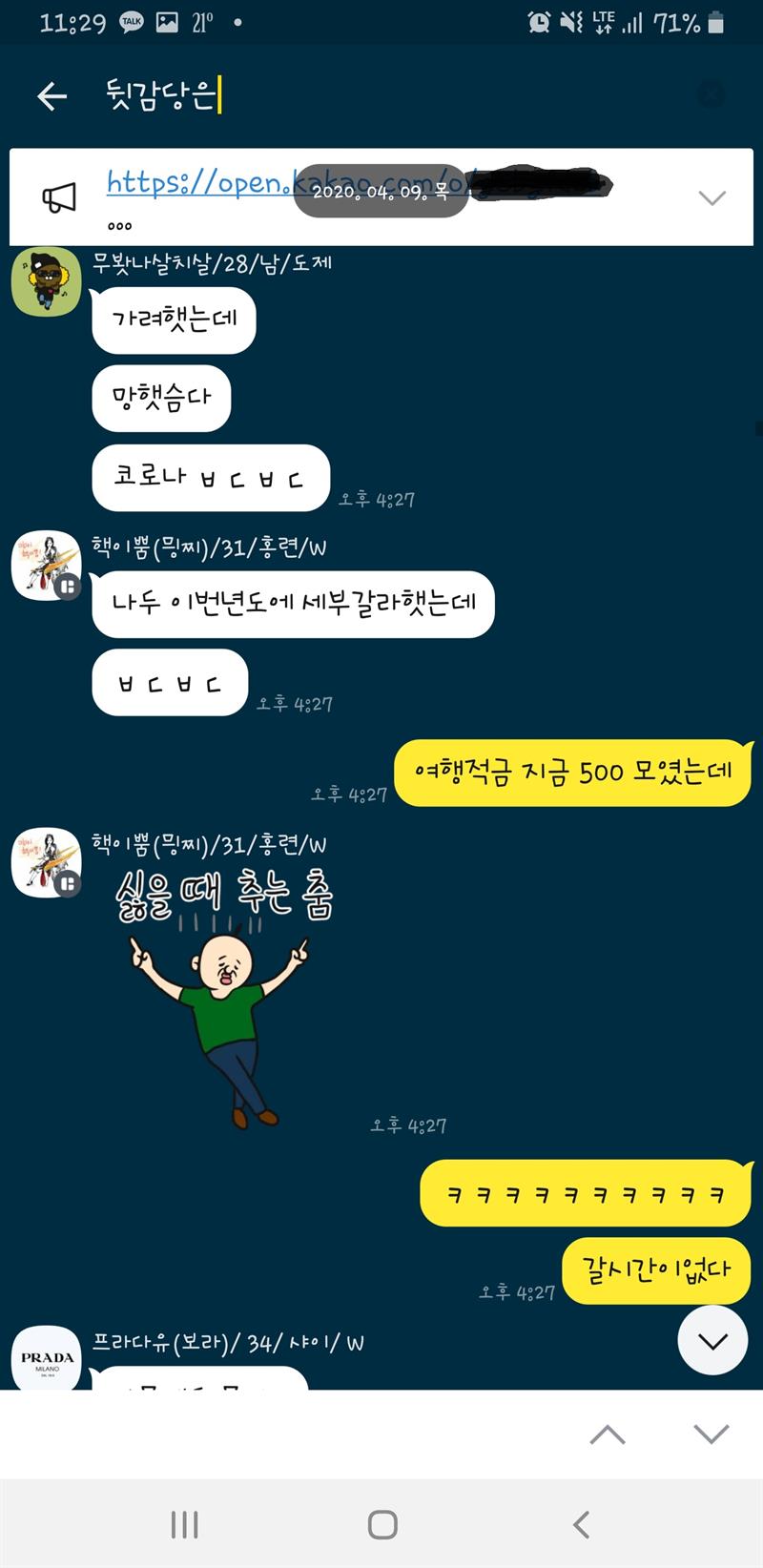Open recent apps from navigation bar

click(184, 1524)
